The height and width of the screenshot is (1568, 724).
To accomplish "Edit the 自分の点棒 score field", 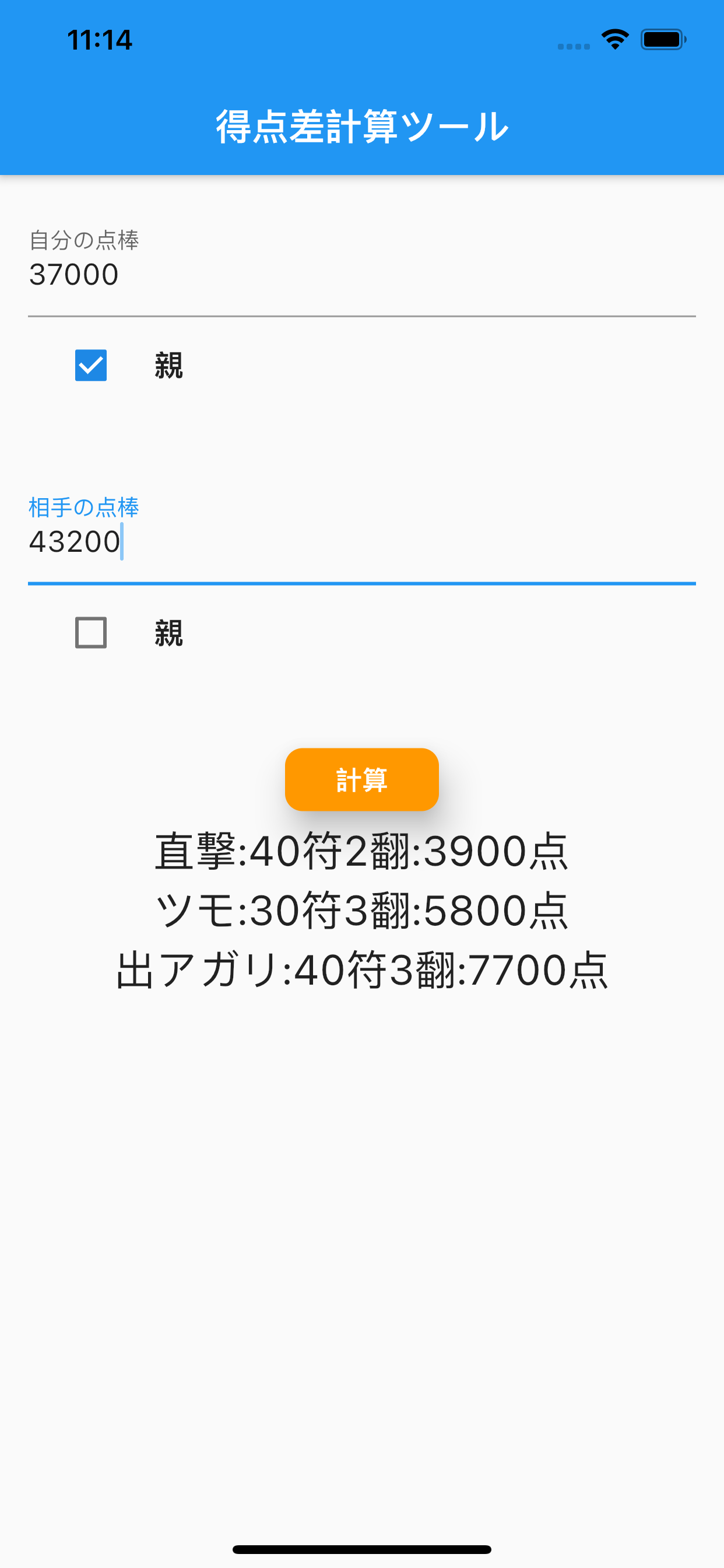I will [361, 275].
